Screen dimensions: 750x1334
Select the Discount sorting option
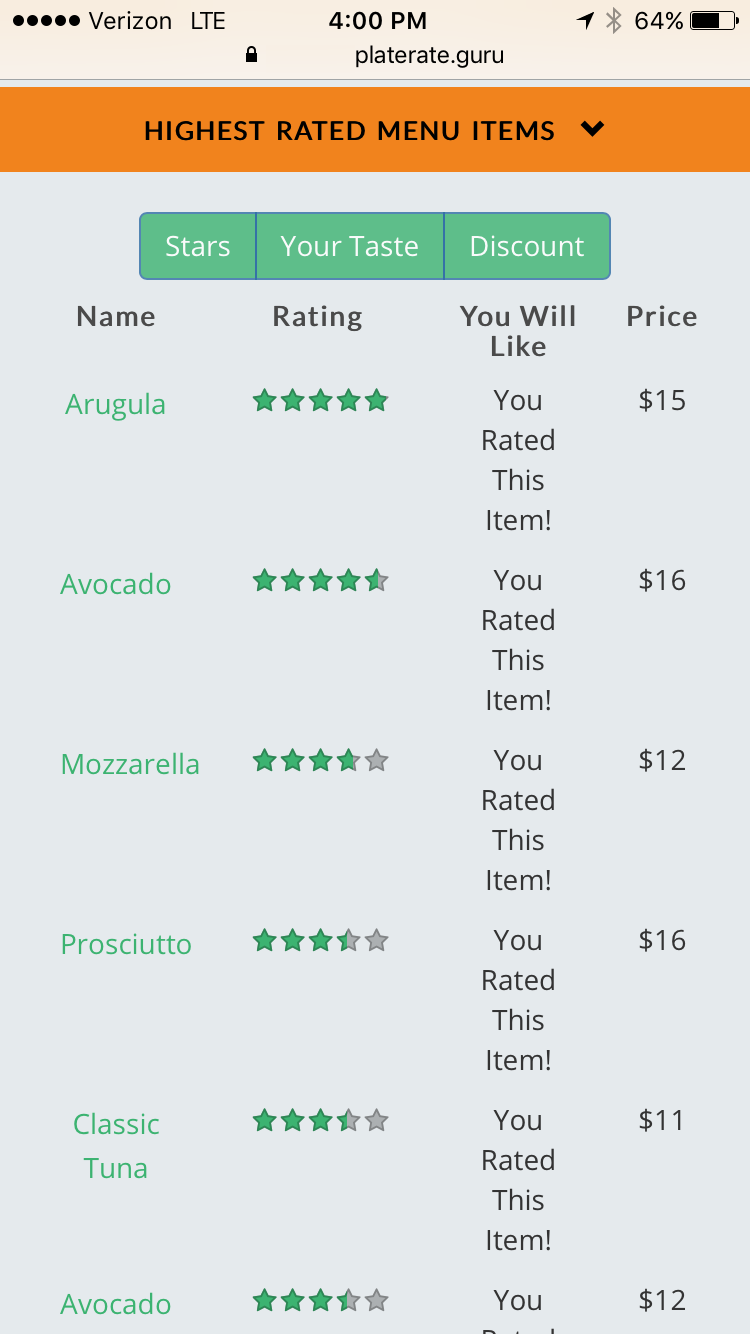click(x=526, y=246)
